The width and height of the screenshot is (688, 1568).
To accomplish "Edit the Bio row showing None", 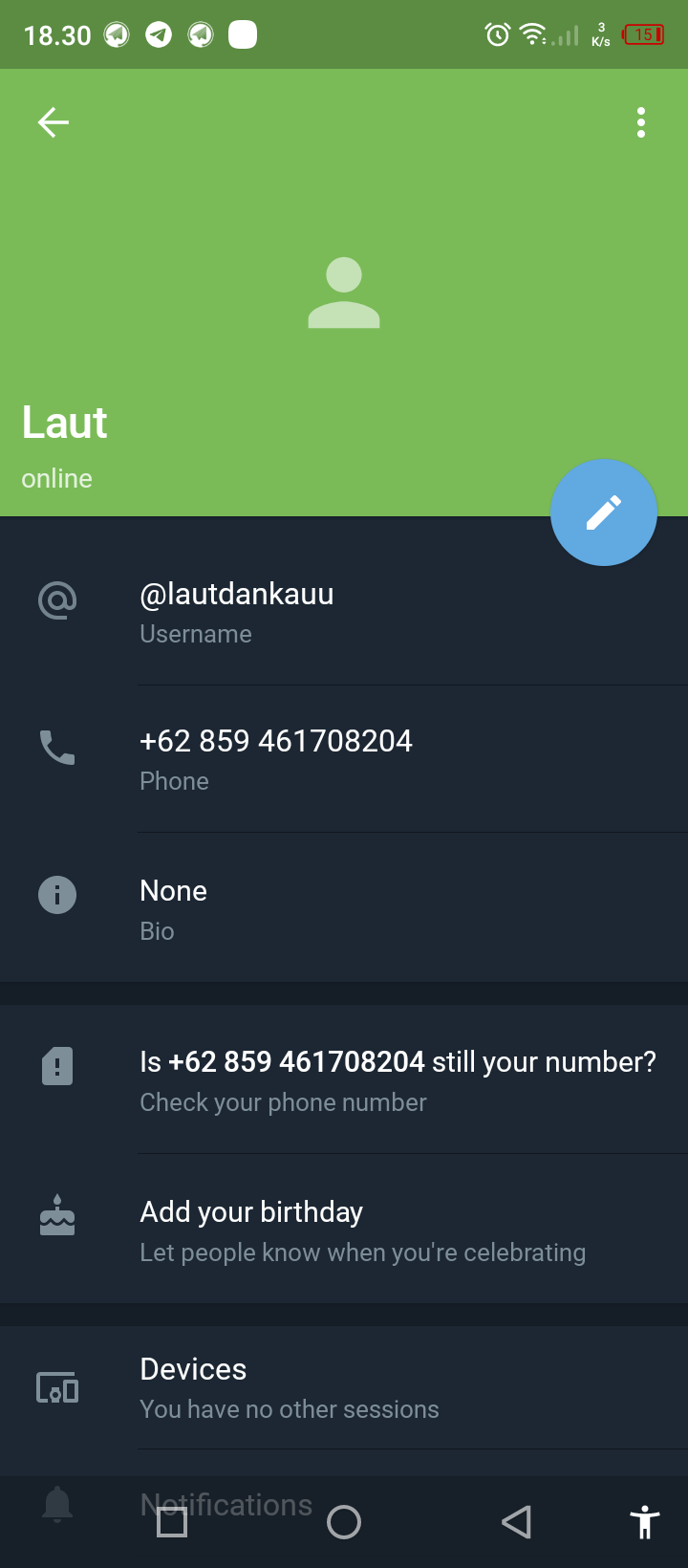I will [344, 908].
